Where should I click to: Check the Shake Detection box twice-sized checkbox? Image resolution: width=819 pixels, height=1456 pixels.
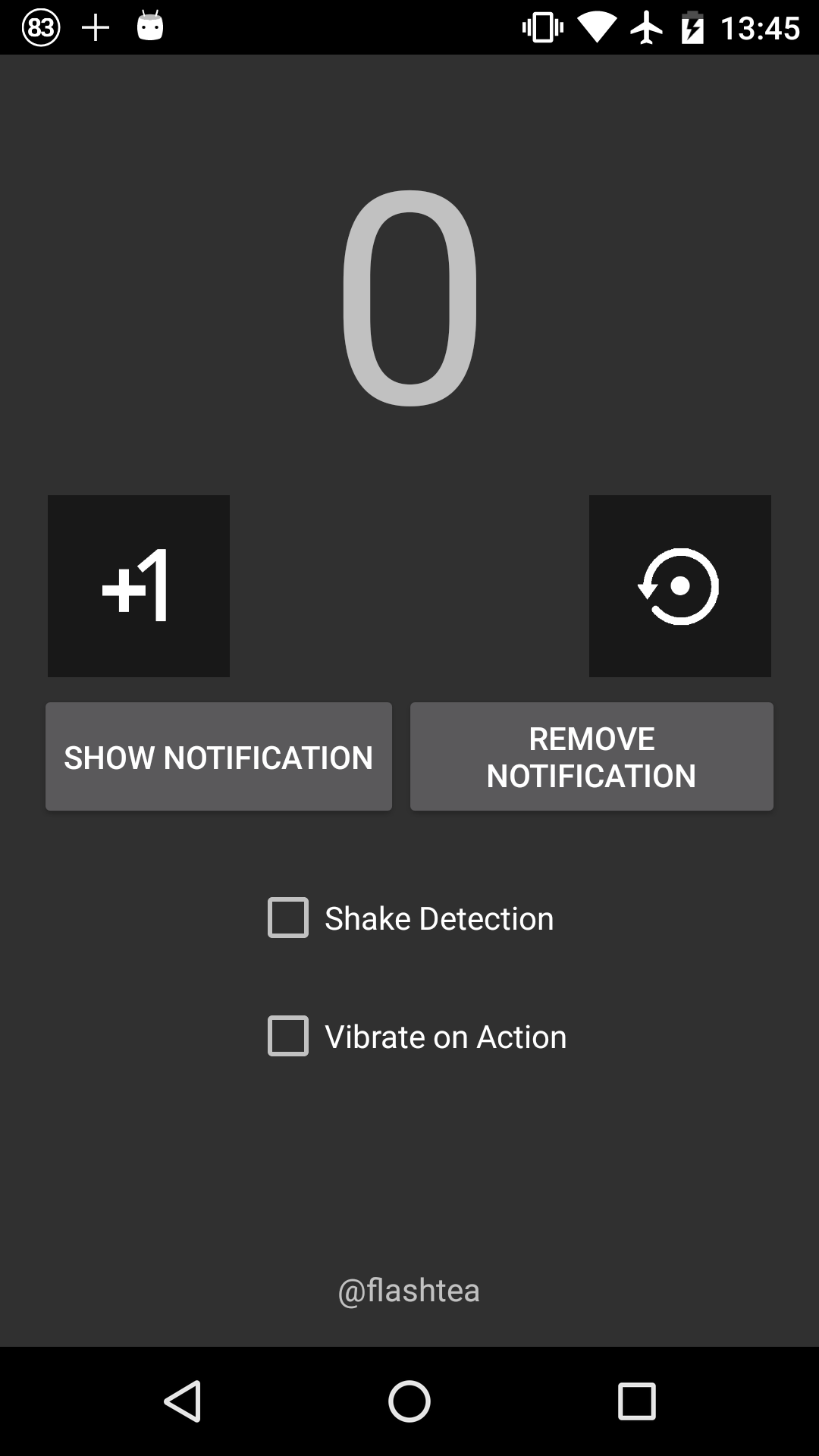click(287, 918)
